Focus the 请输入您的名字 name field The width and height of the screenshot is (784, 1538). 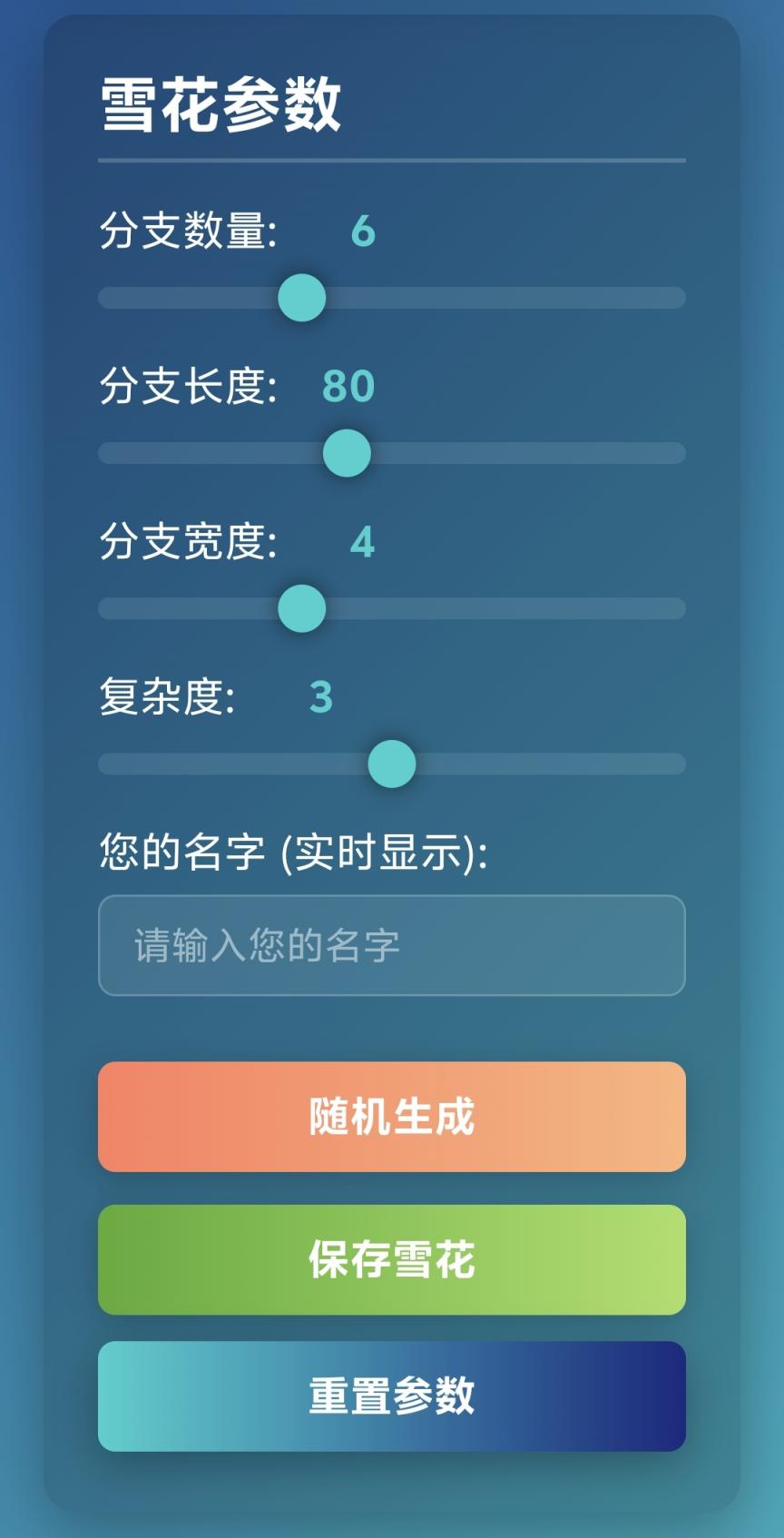(392, 945)
